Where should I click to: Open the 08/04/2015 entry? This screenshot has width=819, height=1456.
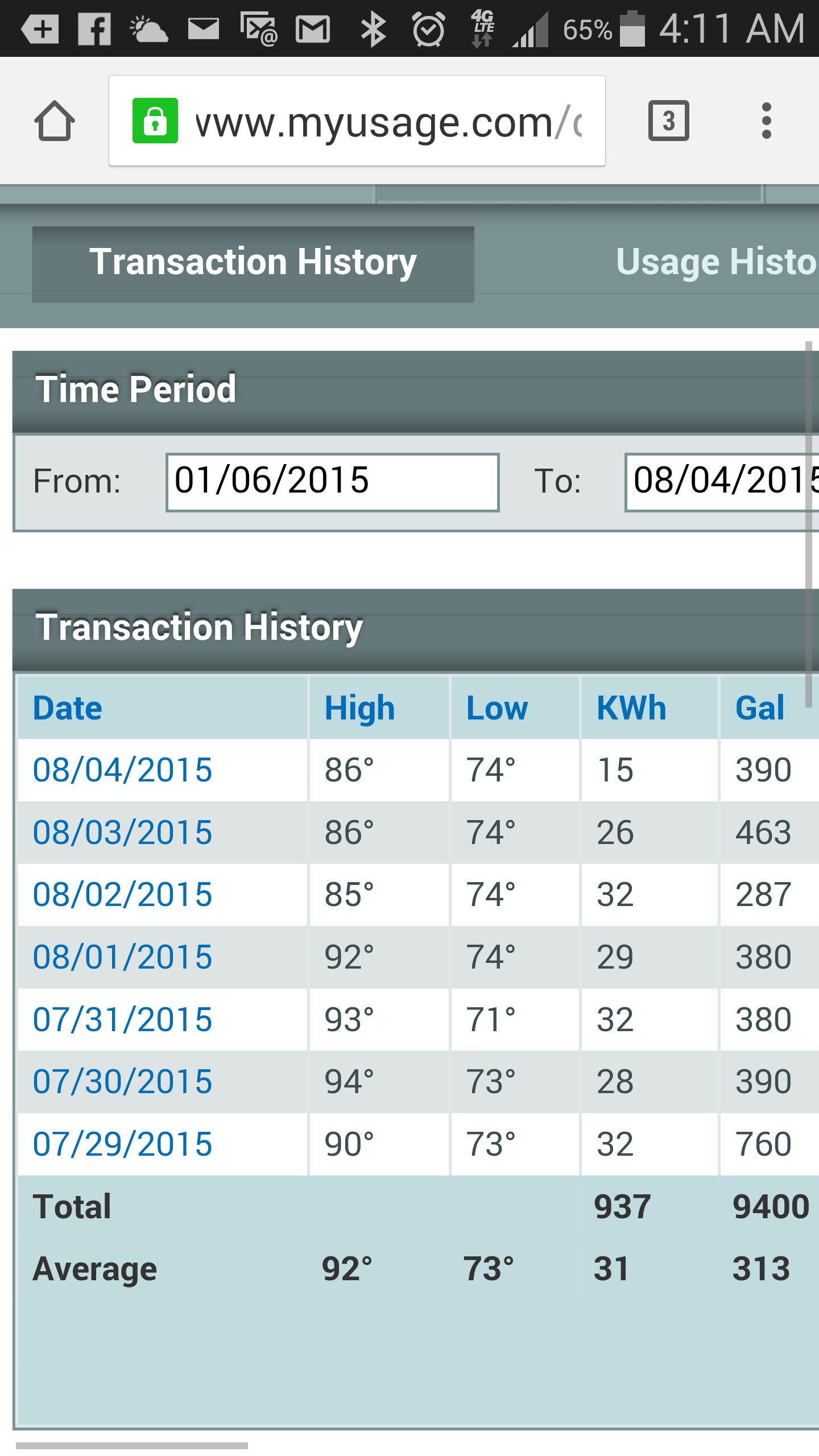click(122, 770)
